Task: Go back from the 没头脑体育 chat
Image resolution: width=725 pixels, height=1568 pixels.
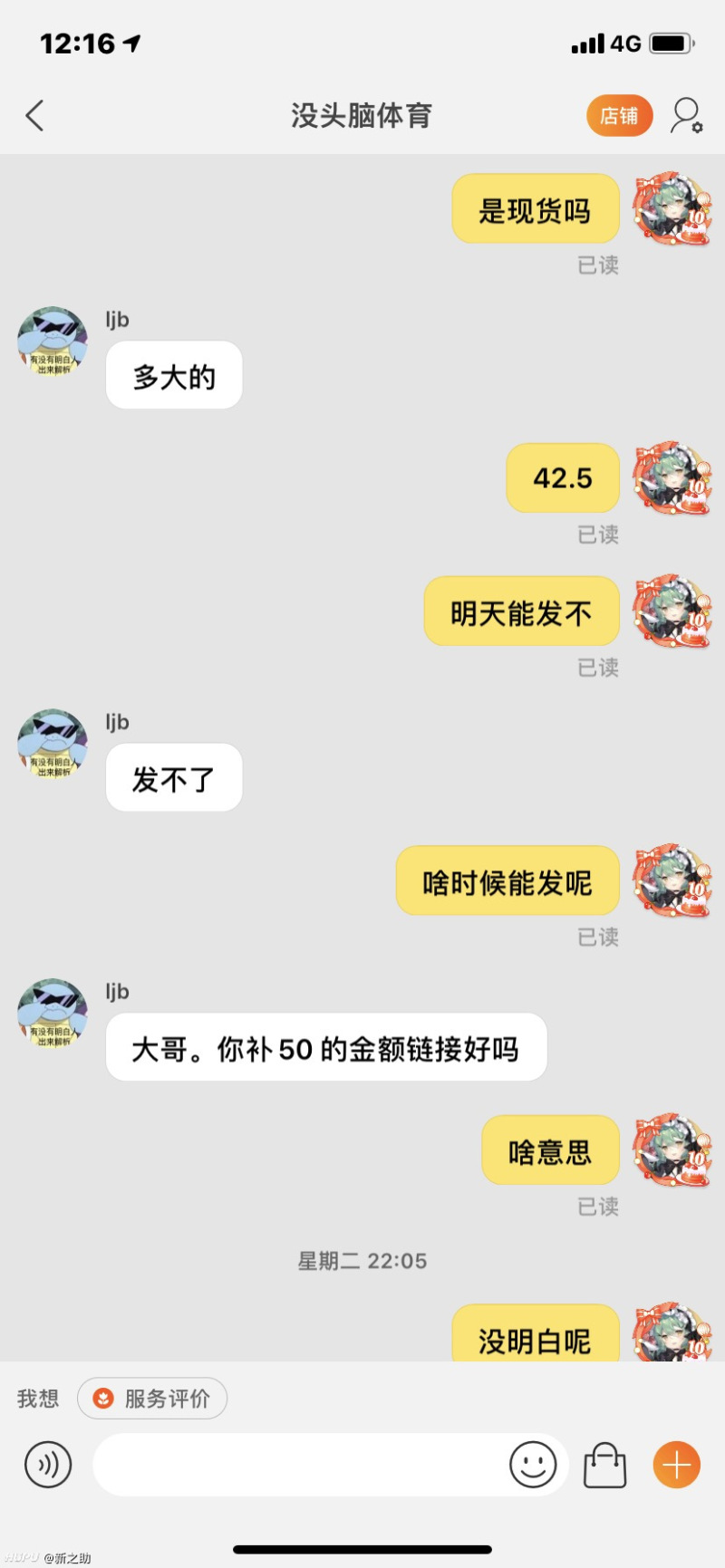Action: (34, 116)
